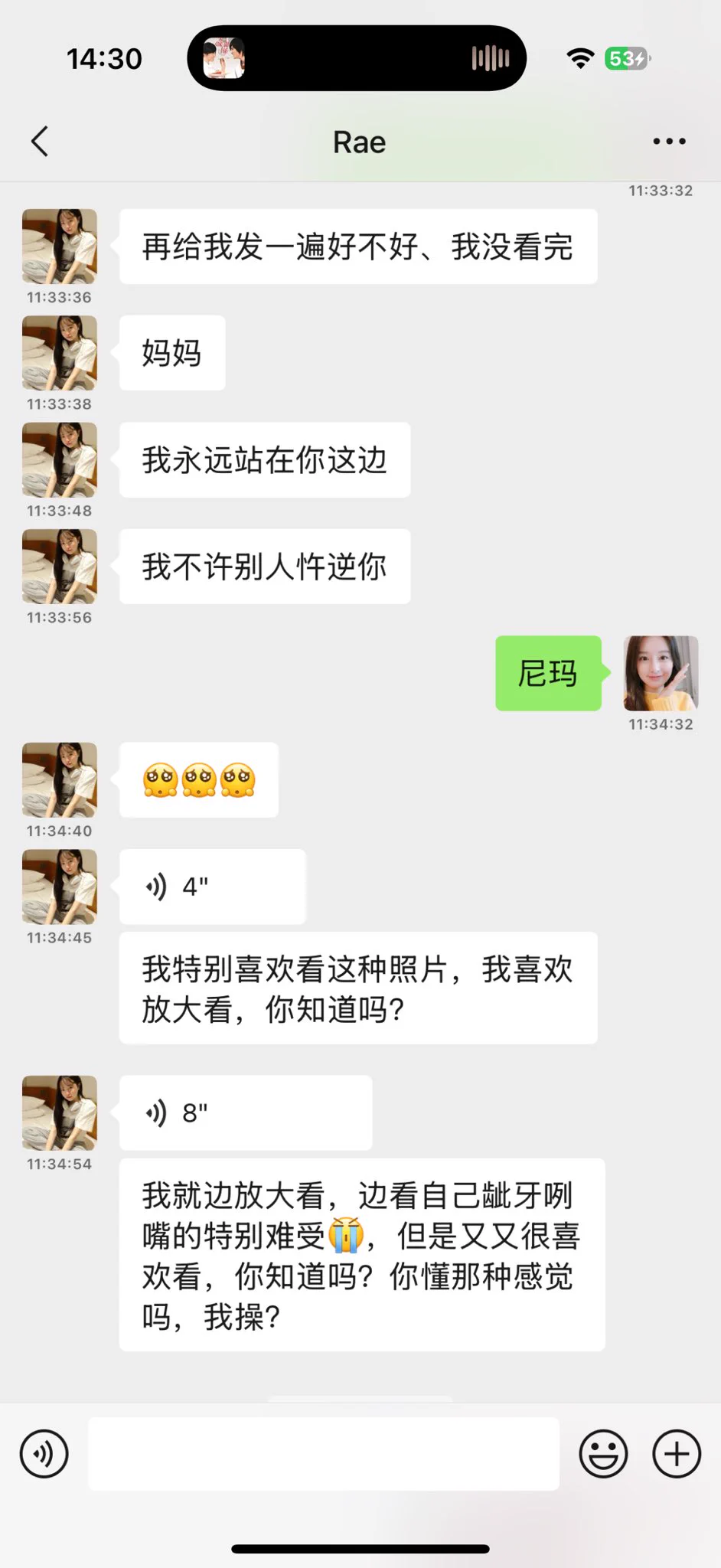Open the chat options three-dot menu

pos(669,142)
